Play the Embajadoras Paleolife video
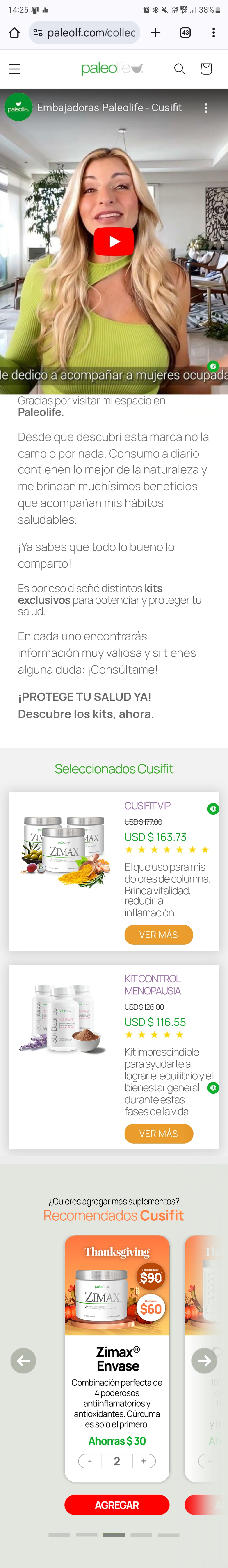Screen dimensions: 228x1568 (114, 242)
